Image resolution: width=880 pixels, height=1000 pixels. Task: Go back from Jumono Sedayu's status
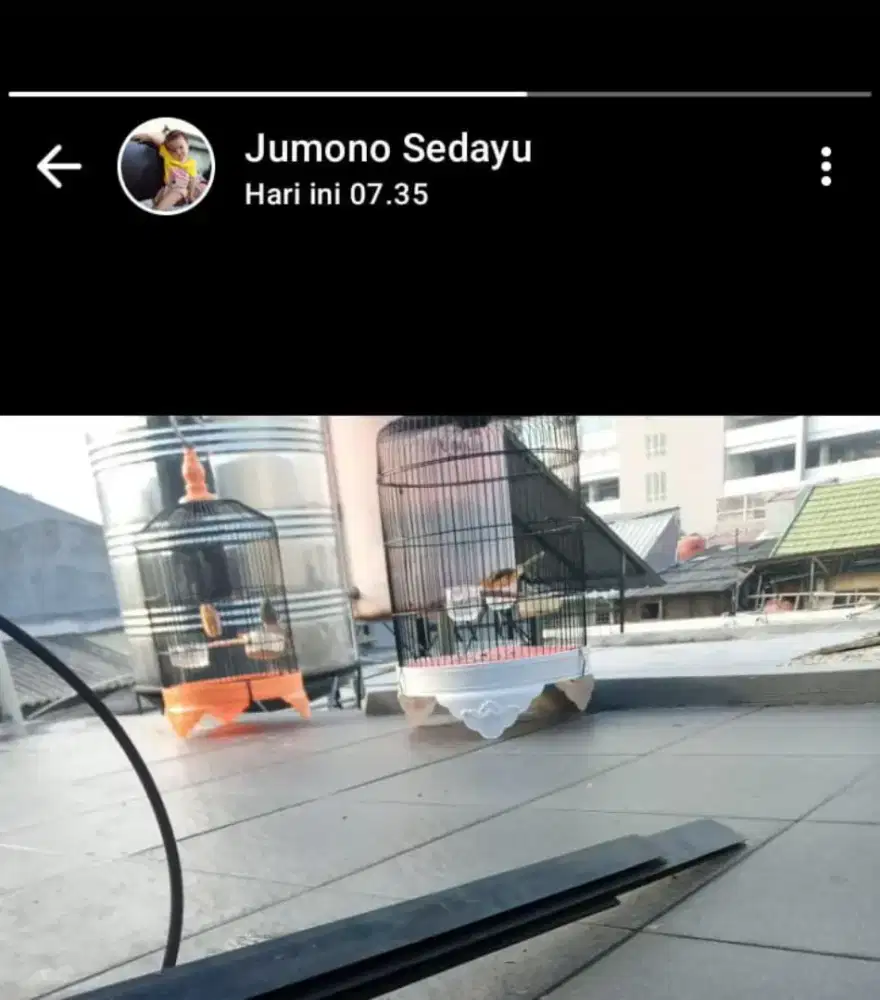[x=58, y=166]
